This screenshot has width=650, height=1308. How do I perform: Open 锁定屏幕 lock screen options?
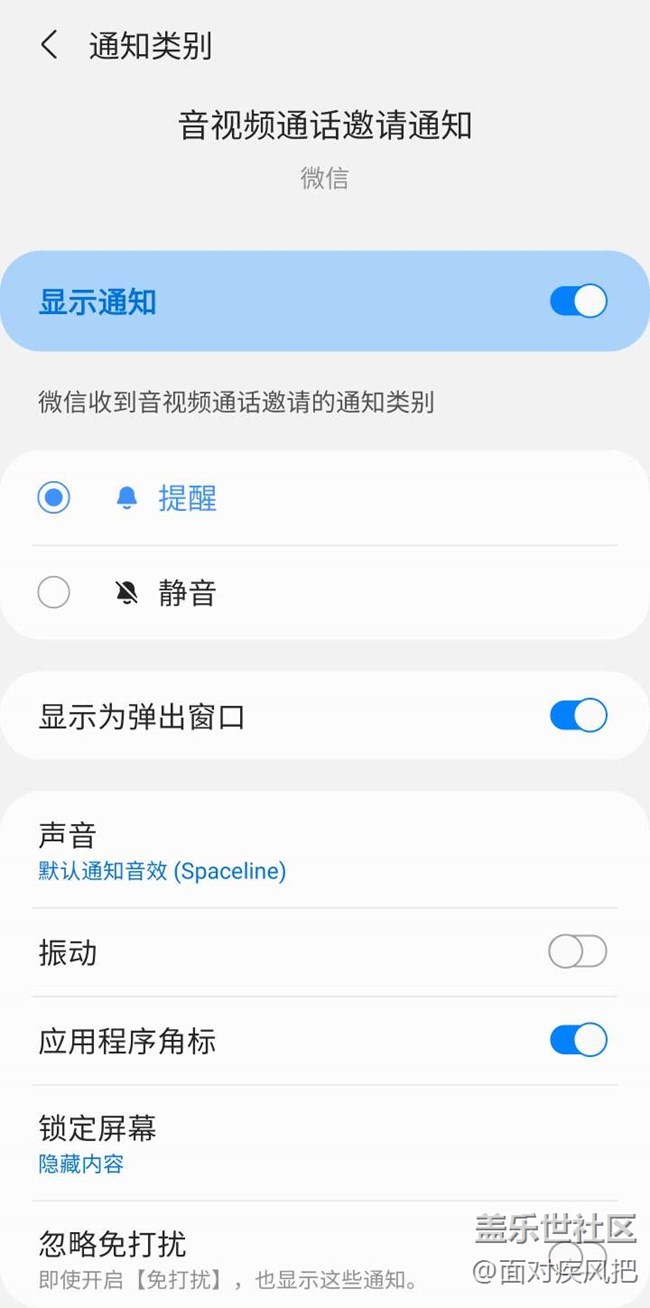(98, 1143)
